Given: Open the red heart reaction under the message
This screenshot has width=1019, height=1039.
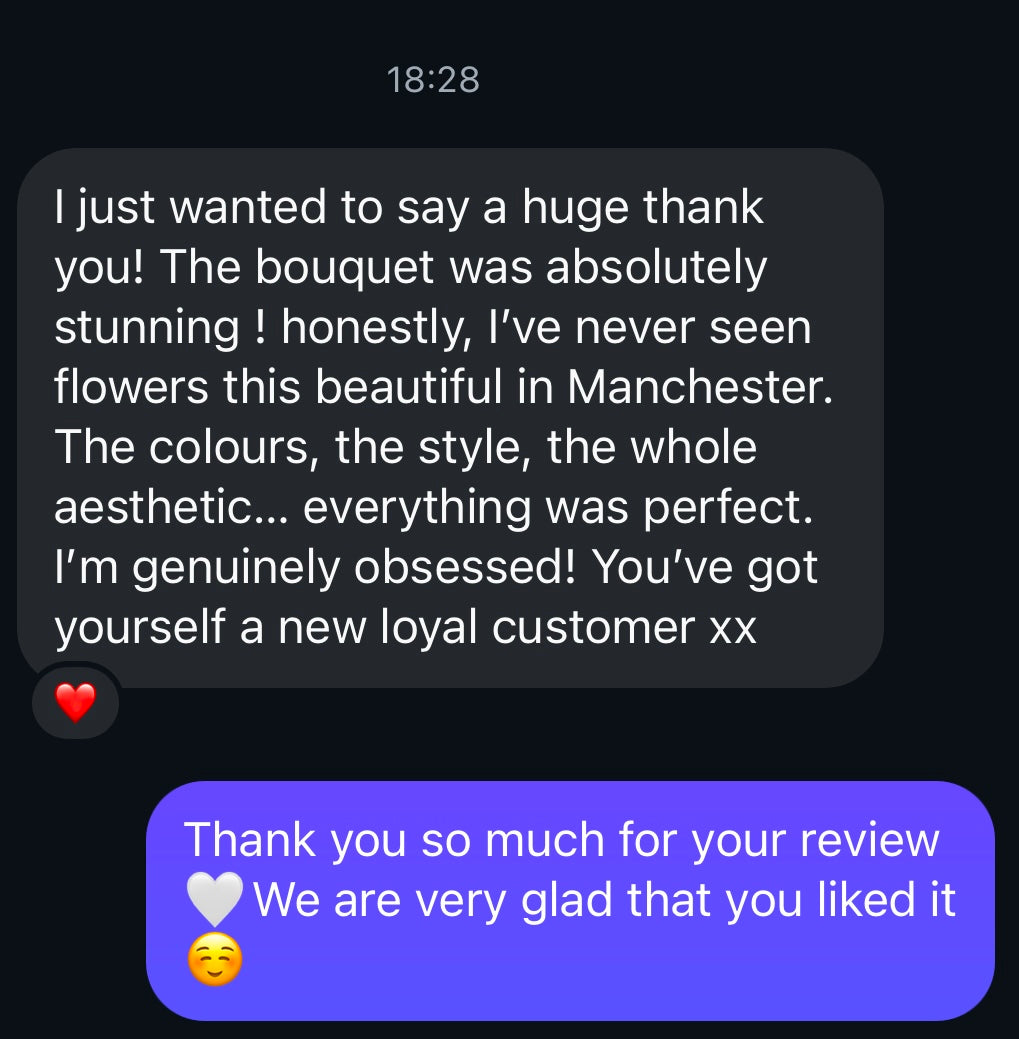Looking at the screenshot, I should click(x=75, y=704).
